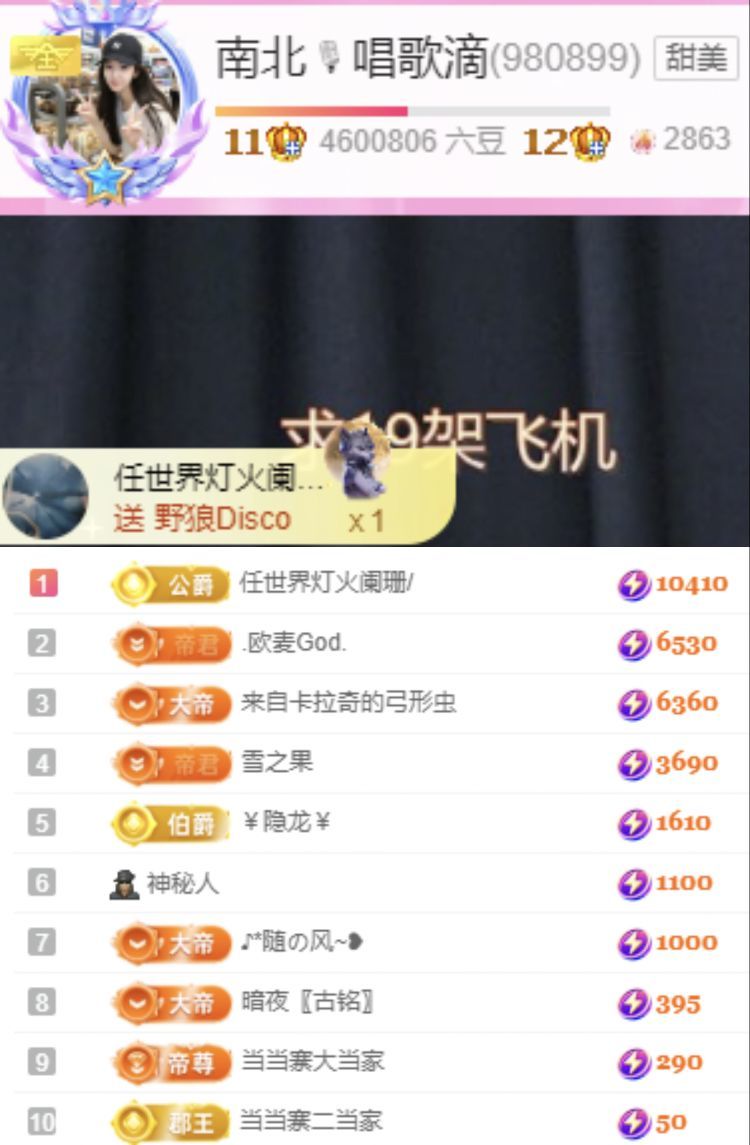Tap the 甜美 tag

[696, 59]
